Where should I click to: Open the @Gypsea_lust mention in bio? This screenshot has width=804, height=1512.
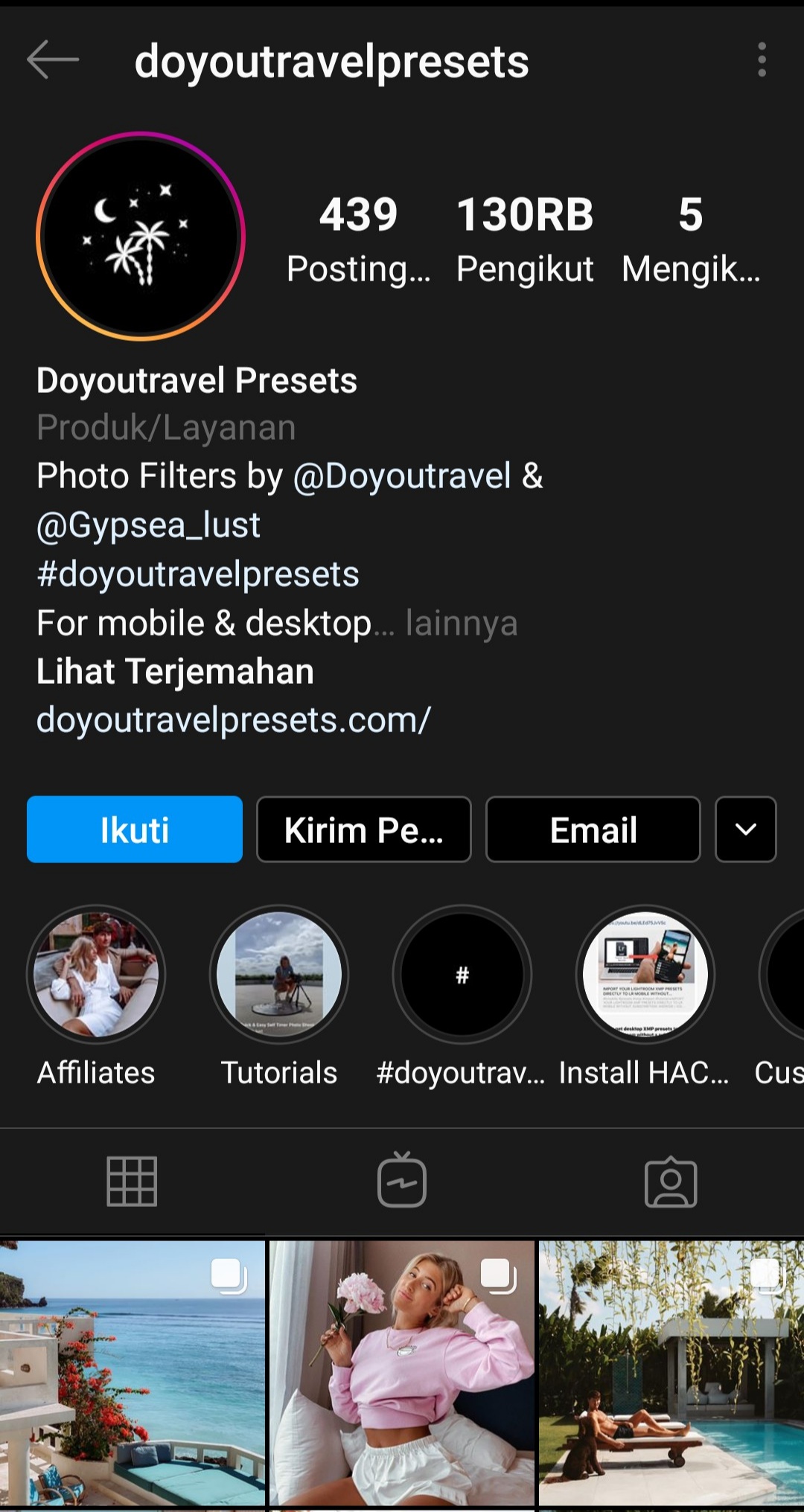(149, 525)
